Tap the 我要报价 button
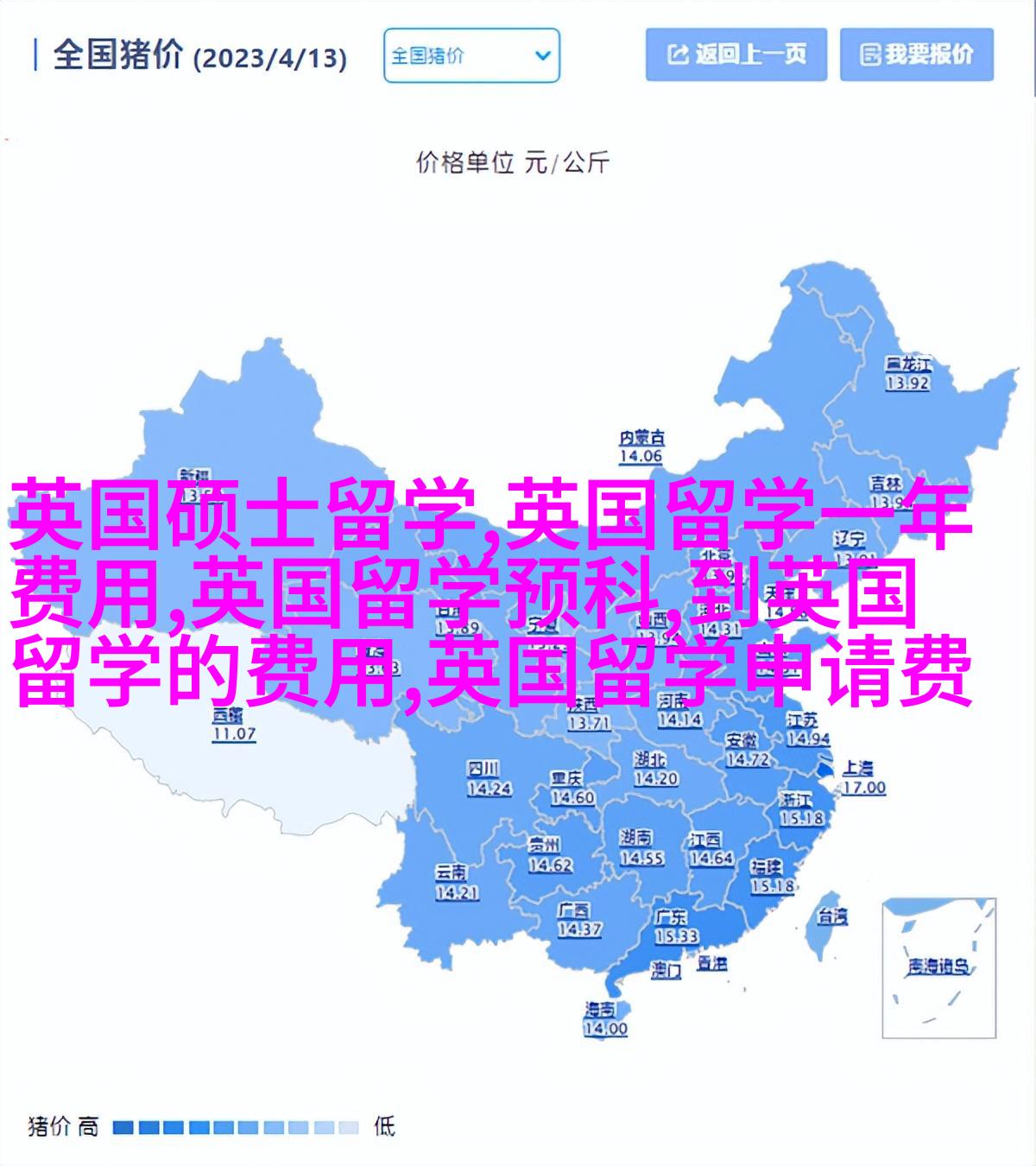The width and height of the screenshot is (1036, 1166). pos(917,55)
